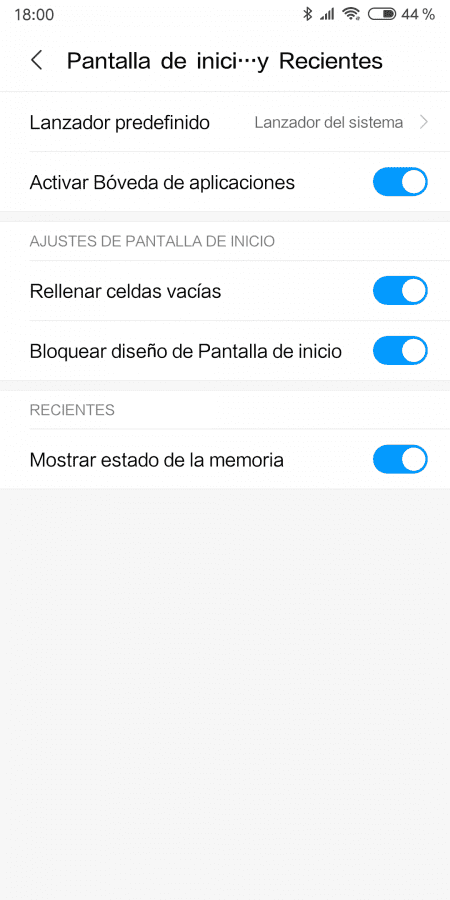Switch off Mostrar estado de la memoria
The image size is (450, 900).
pos(400,460)
